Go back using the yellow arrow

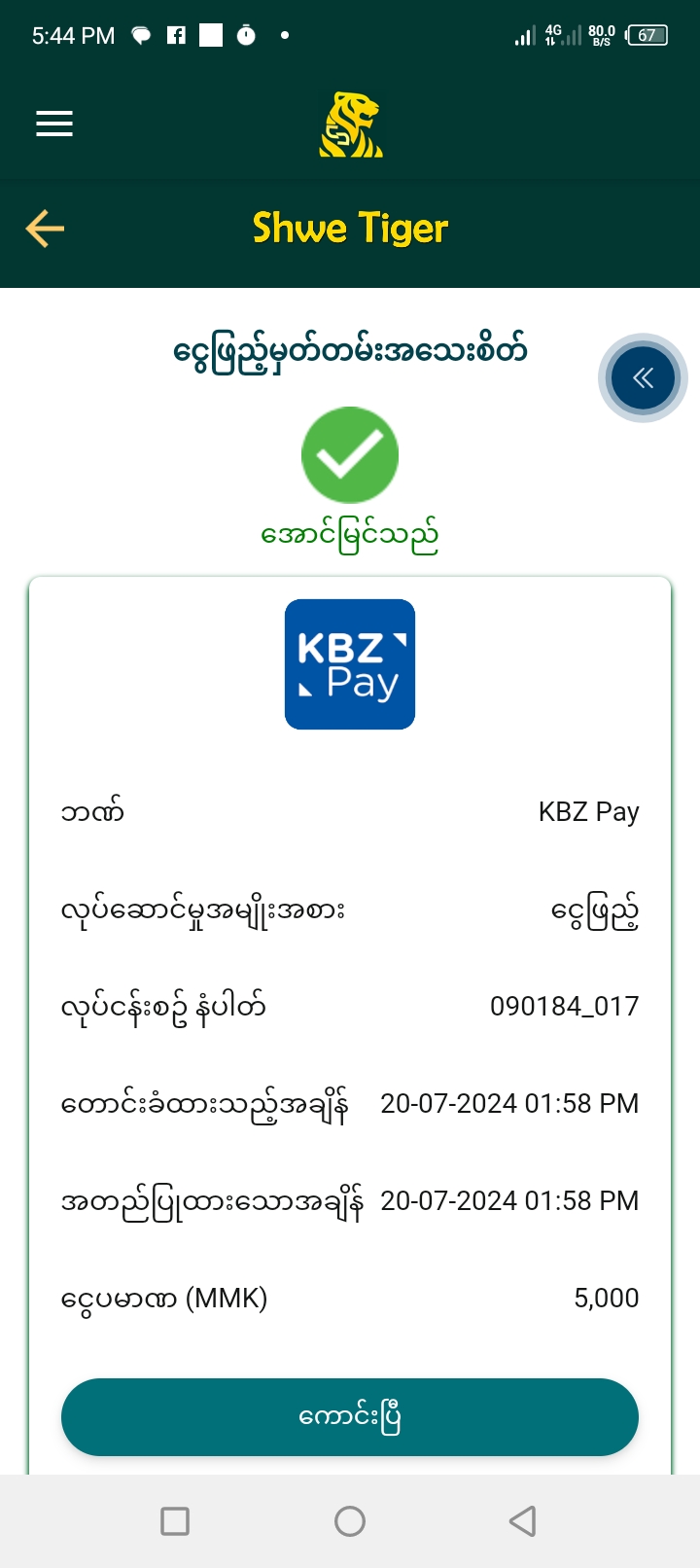pos(45,230)
